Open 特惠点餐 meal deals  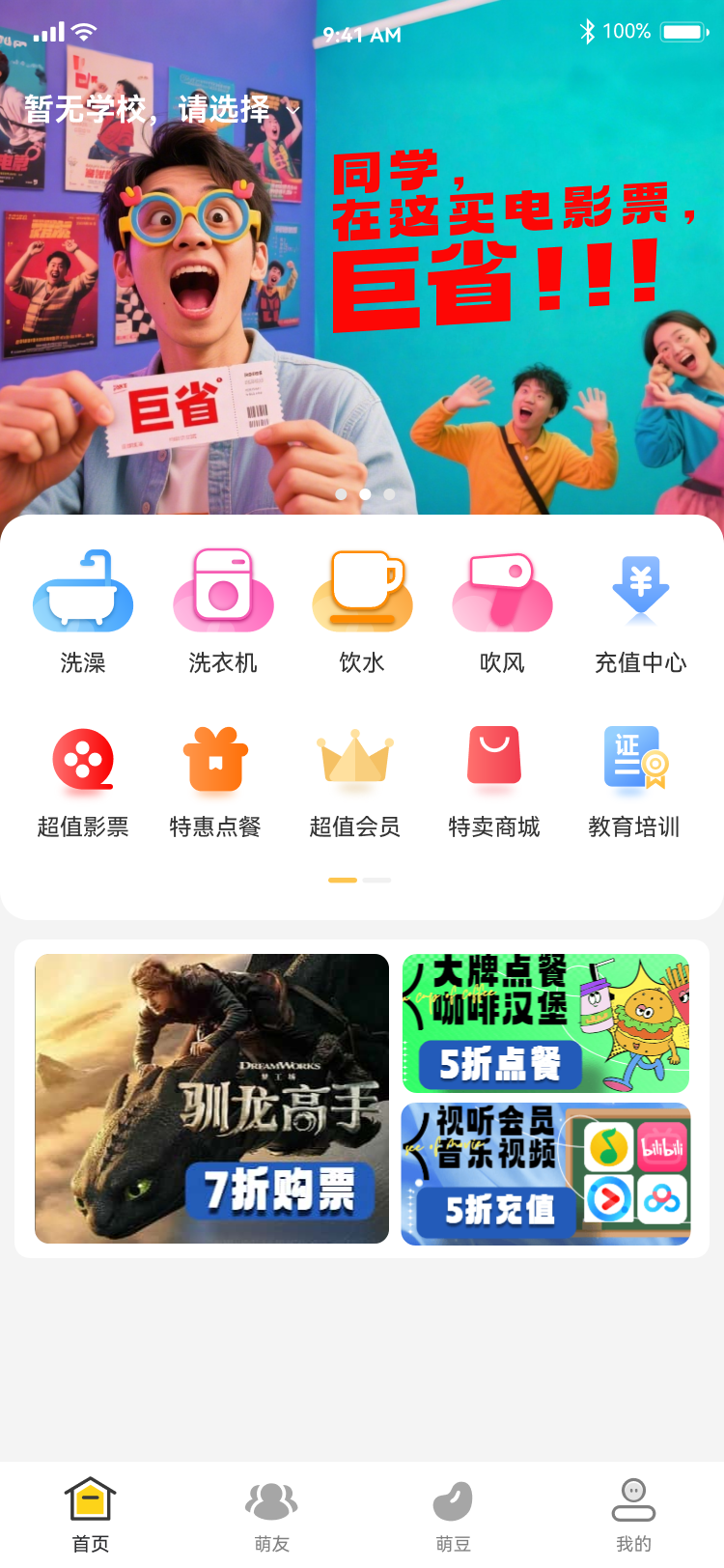[x=215, y=780]
